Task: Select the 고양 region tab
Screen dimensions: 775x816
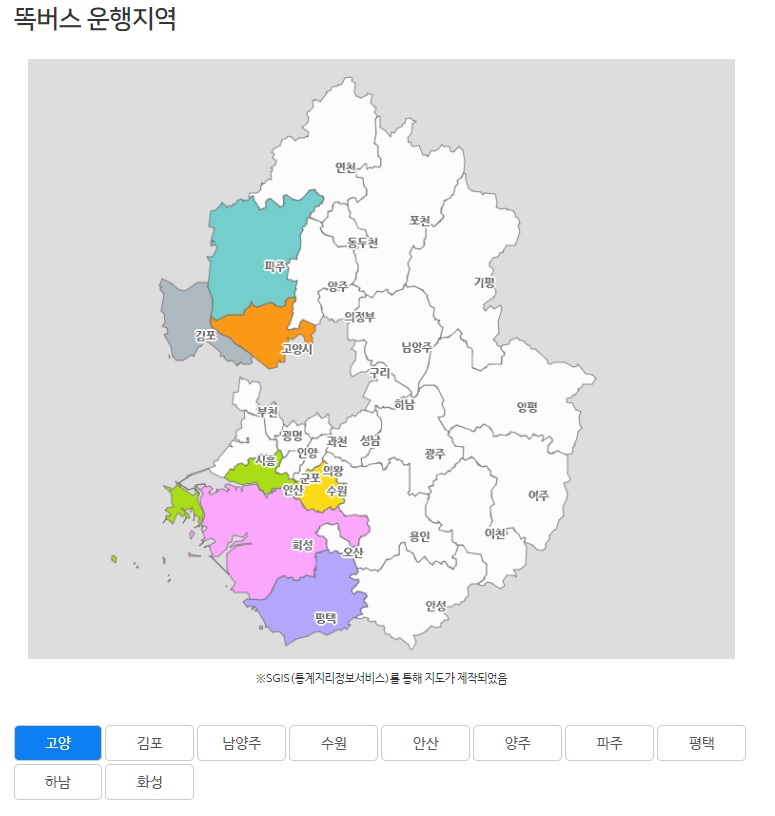Action: (58, 743)
